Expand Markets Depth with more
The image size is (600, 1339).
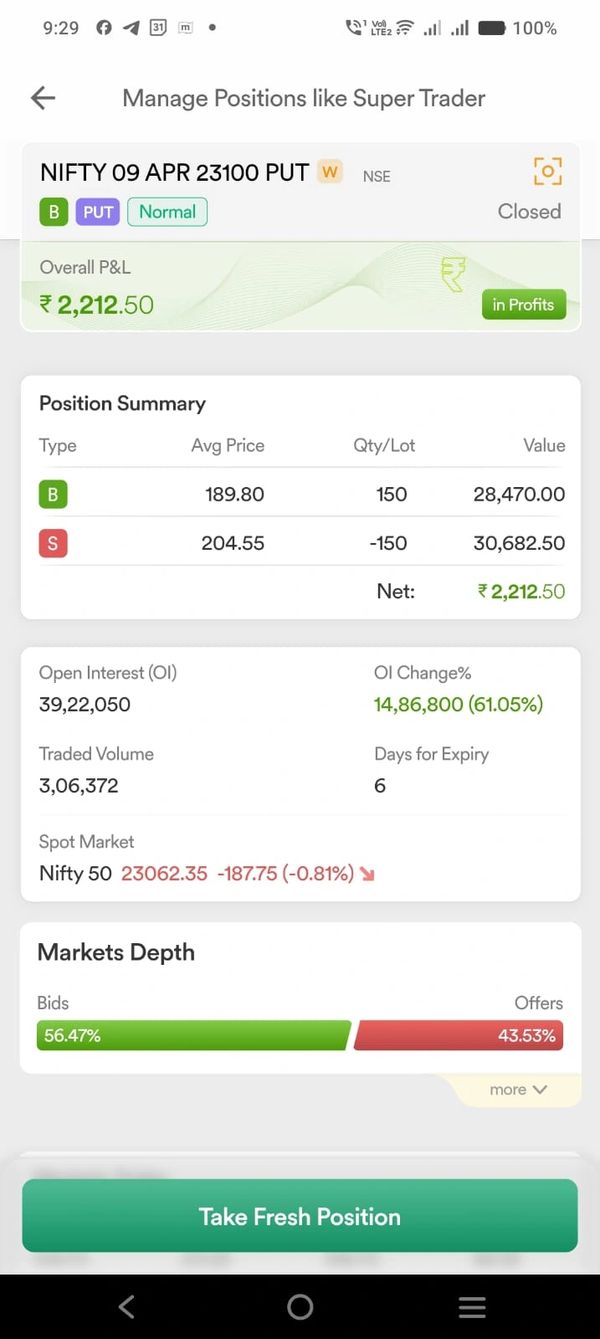[x=518, y=1089]
